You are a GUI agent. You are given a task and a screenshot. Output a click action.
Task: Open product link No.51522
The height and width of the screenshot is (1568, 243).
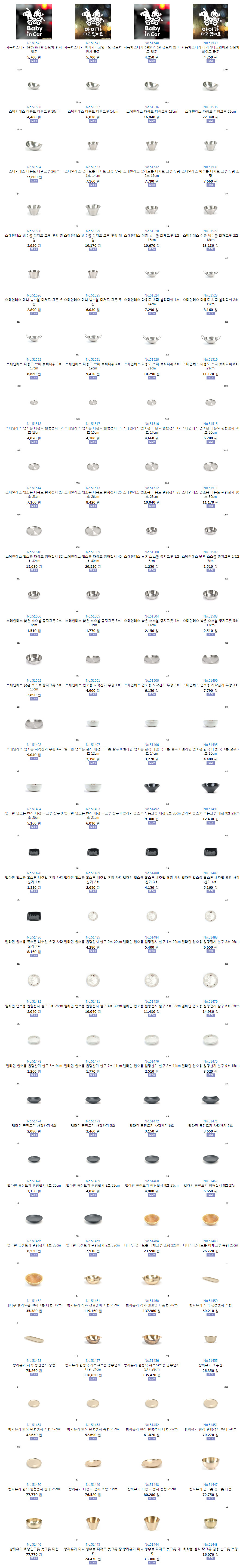pyautogui.click(x=34, y=360)
